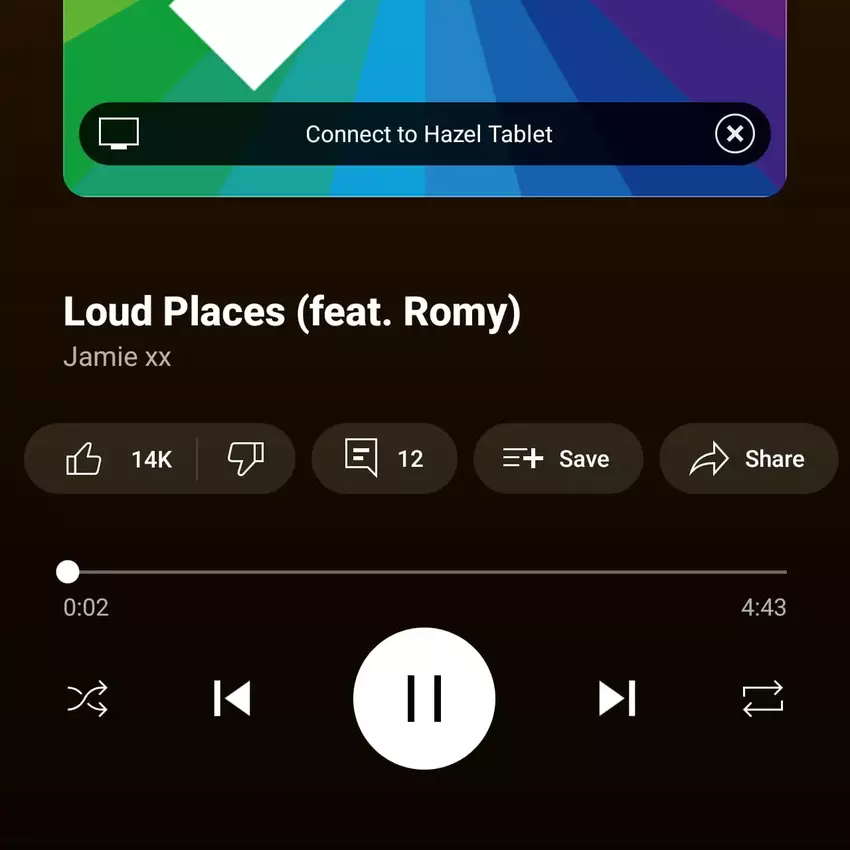Dismiss the Connect to Hazel Tablet banner
Image resolution: width=850 pixels, height=850 pixels.
pos(734,134)
